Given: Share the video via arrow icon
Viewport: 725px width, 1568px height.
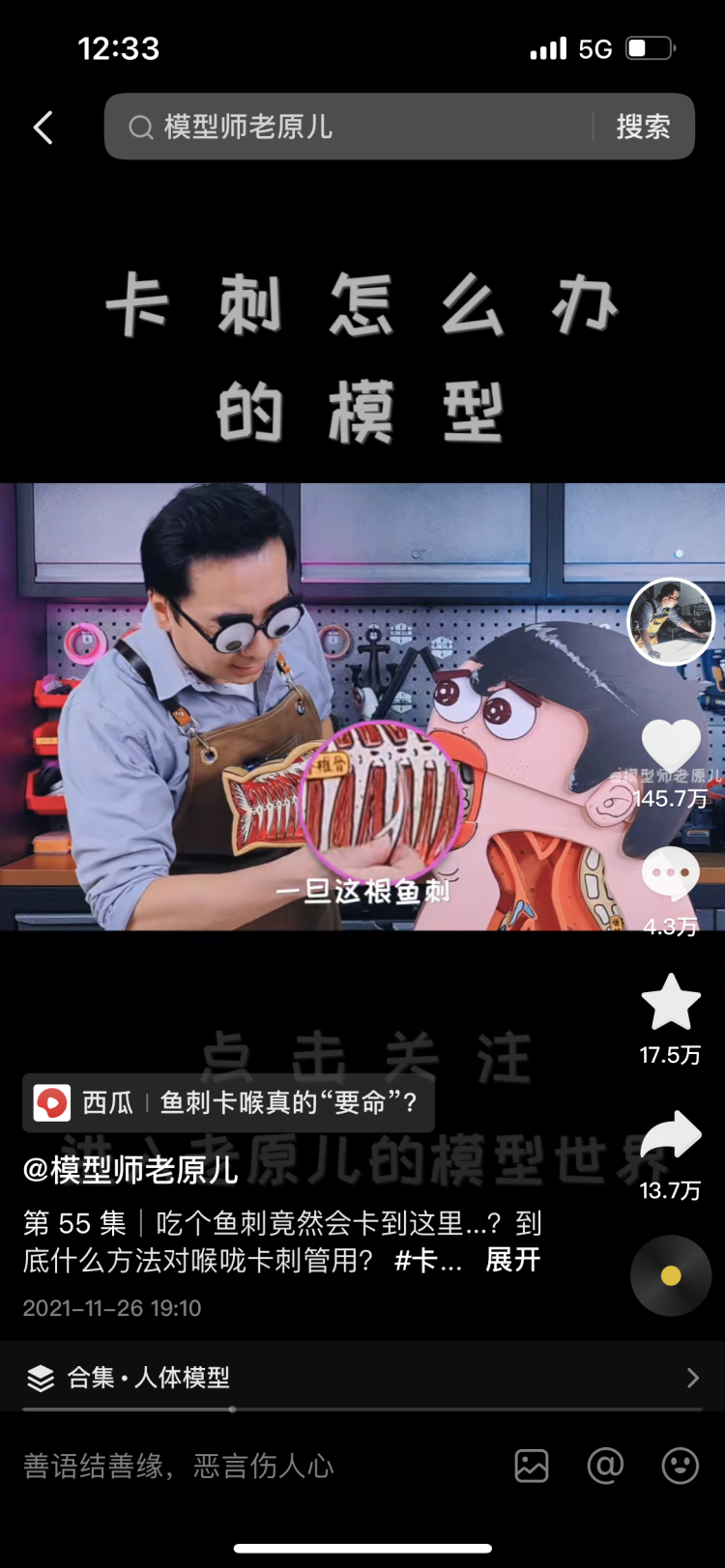Looking at the screenshot, I should tap(671, 1136).
